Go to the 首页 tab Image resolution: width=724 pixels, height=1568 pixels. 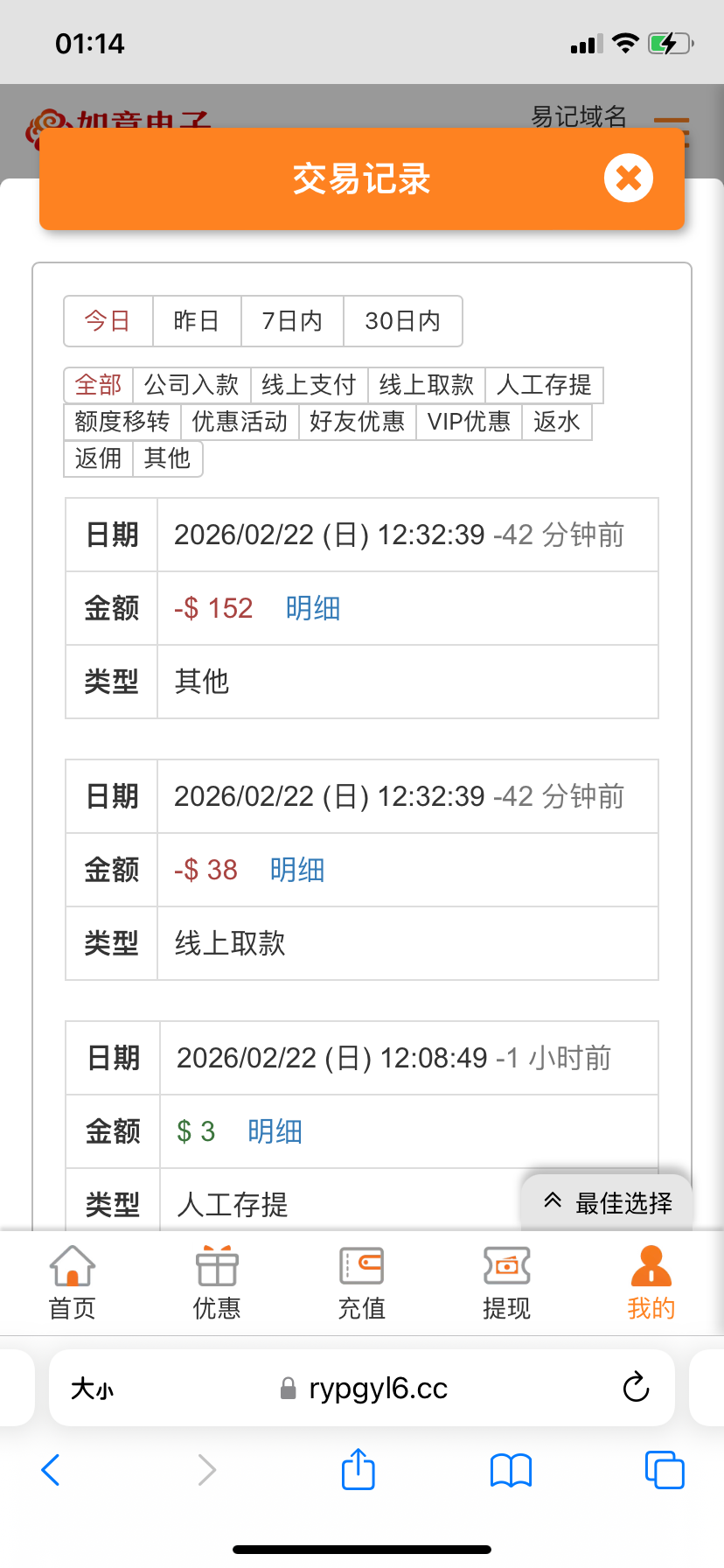coord(73,1282)
